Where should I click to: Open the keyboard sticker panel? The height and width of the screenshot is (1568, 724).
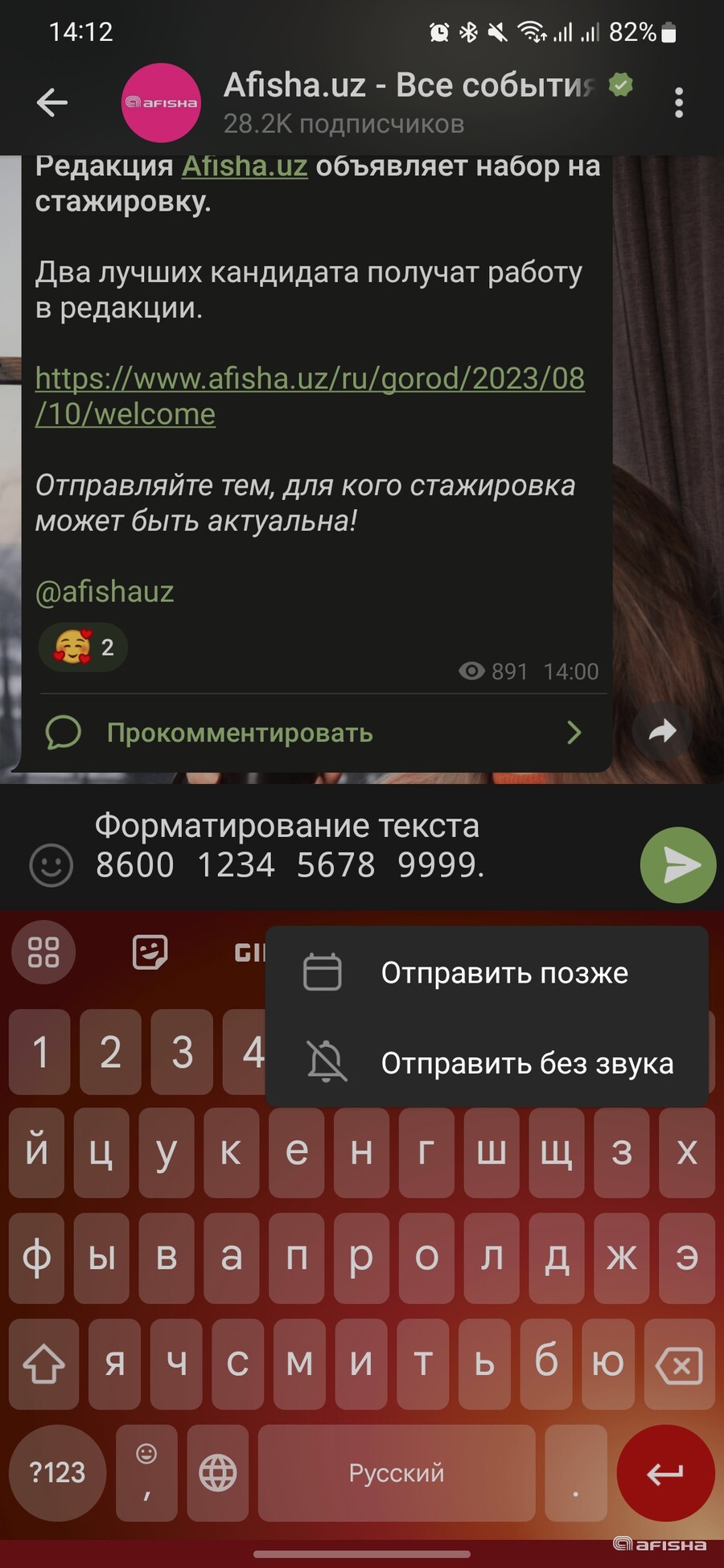tap(150, 952)
